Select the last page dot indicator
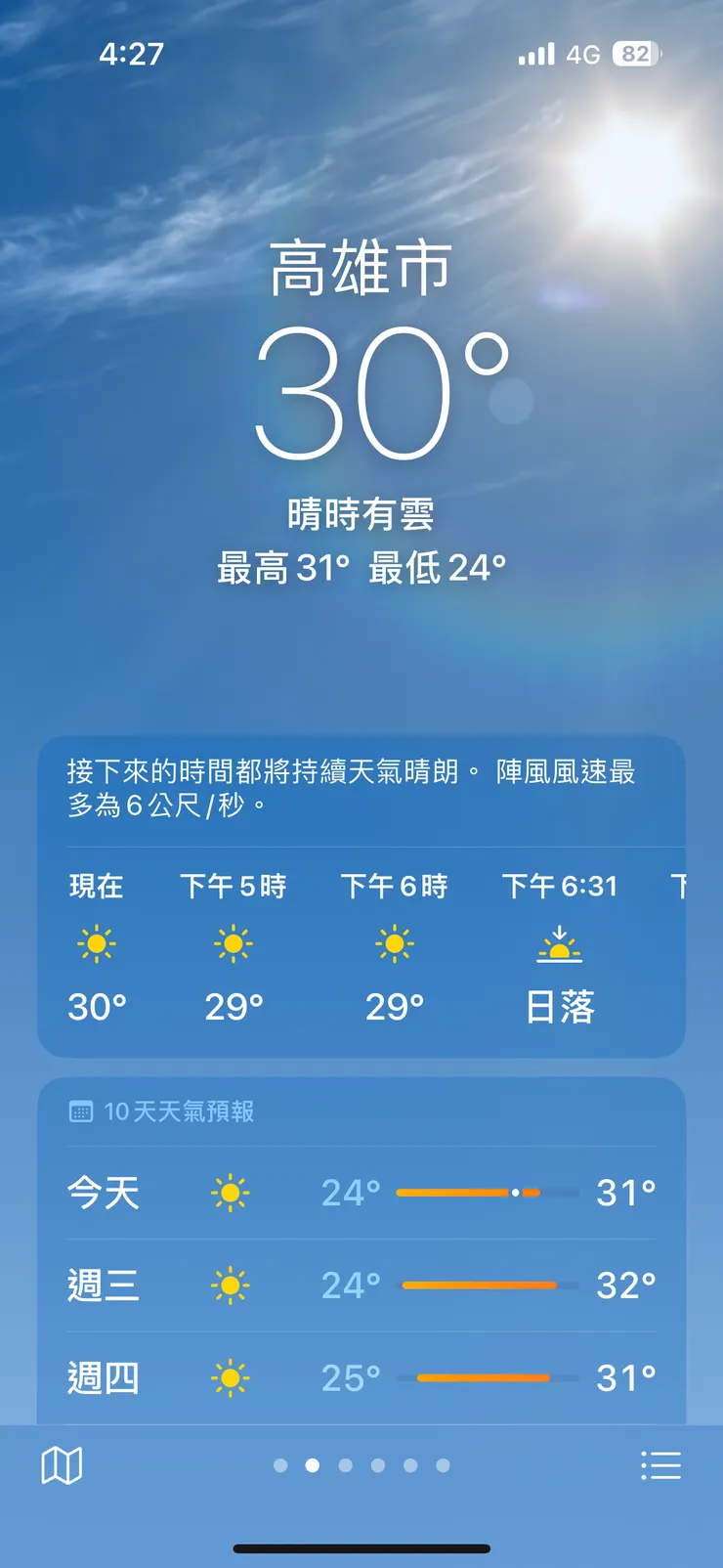723x1568 pixels. [x=444, y=1465]
